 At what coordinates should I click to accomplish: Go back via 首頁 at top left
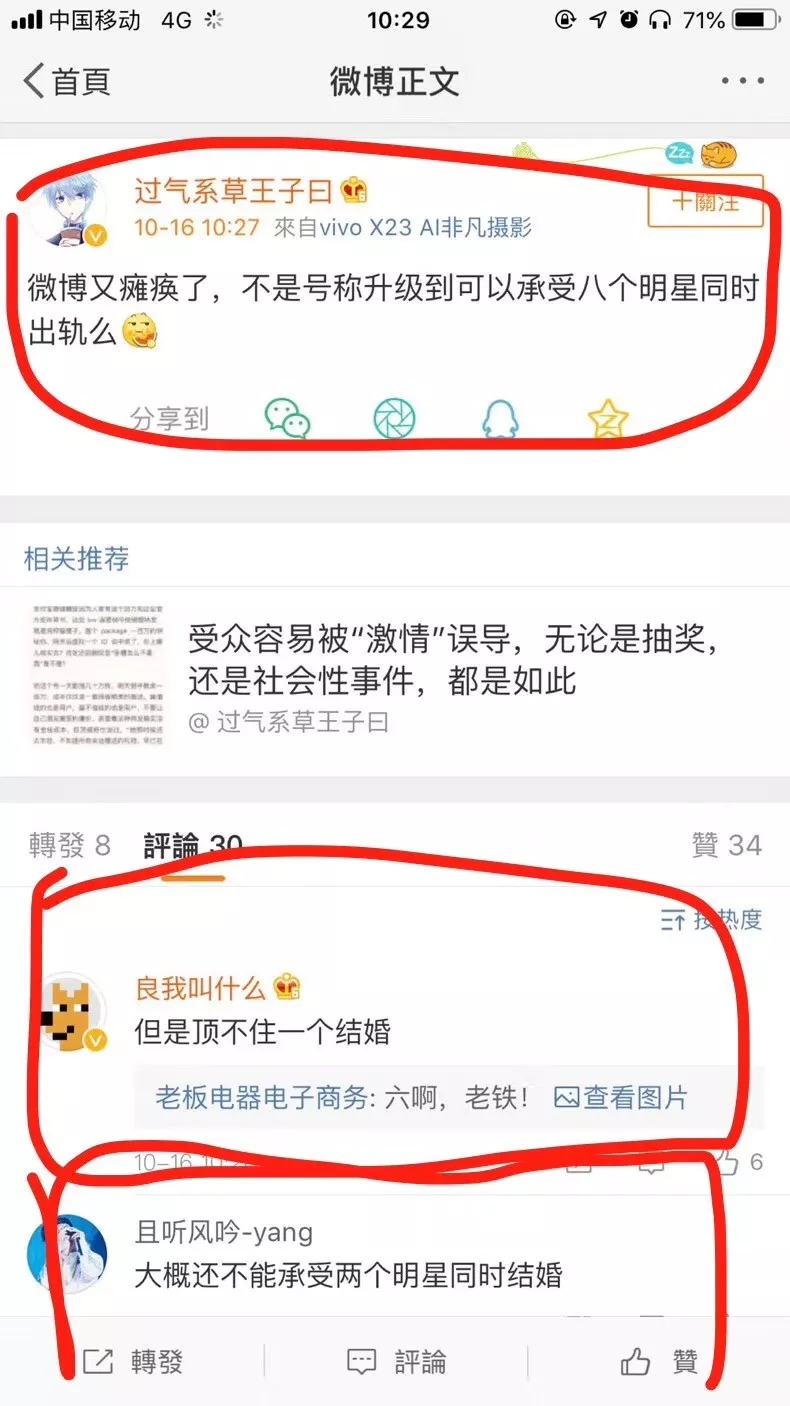click(60, 80)
